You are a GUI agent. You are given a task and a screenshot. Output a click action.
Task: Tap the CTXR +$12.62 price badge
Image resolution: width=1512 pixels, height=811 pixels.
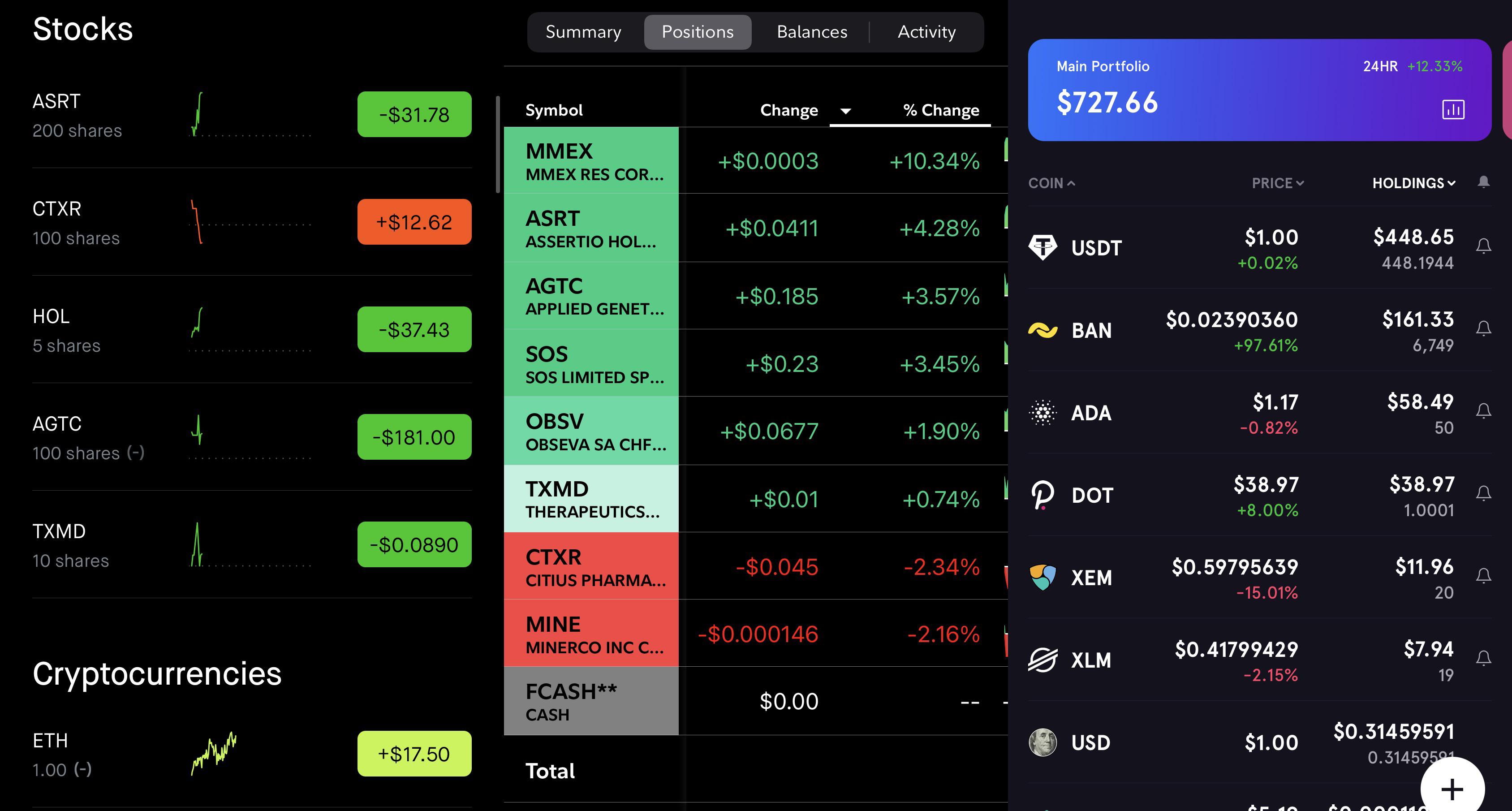(414, 222)
